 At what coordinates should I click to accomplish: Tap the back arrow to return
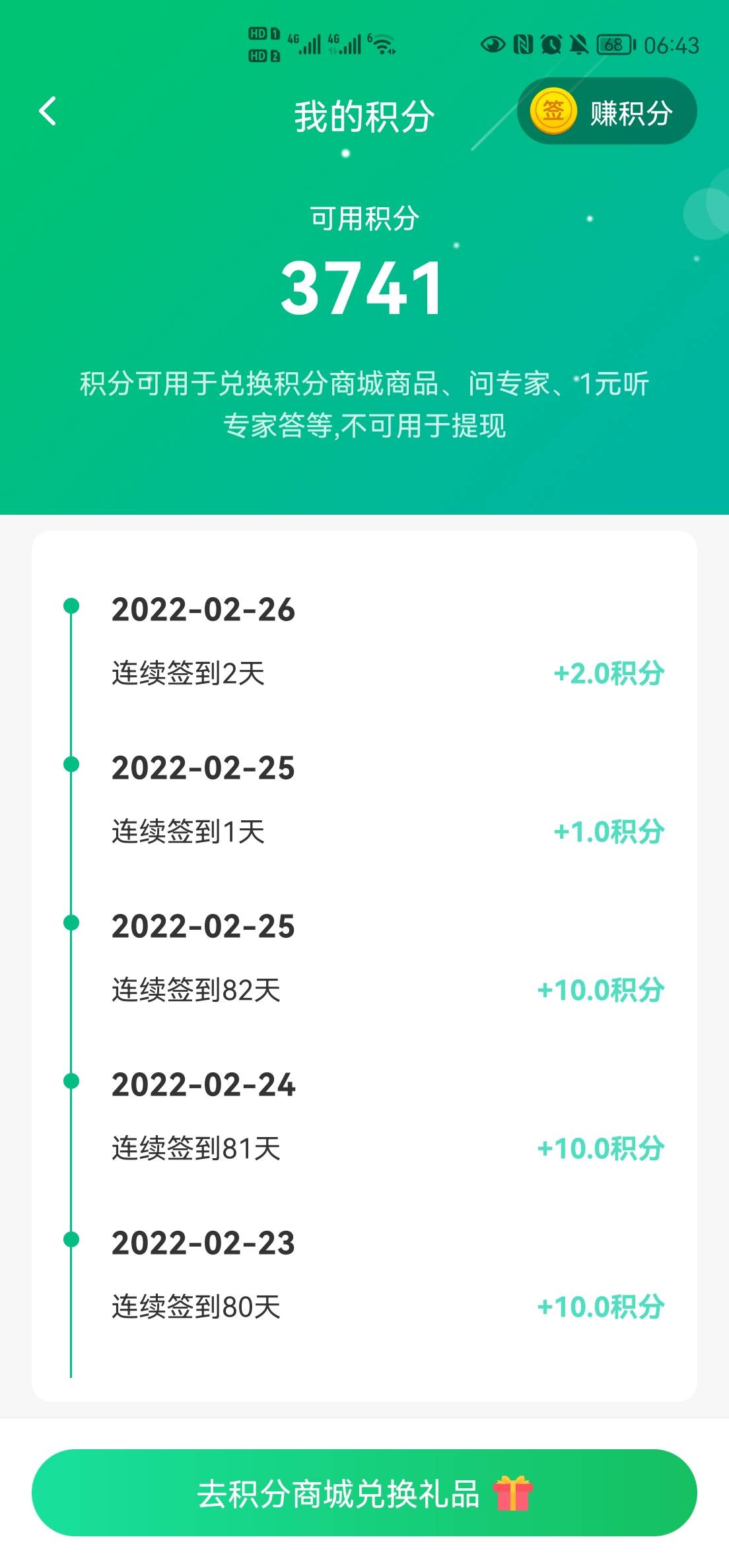[x=48, y=112]
